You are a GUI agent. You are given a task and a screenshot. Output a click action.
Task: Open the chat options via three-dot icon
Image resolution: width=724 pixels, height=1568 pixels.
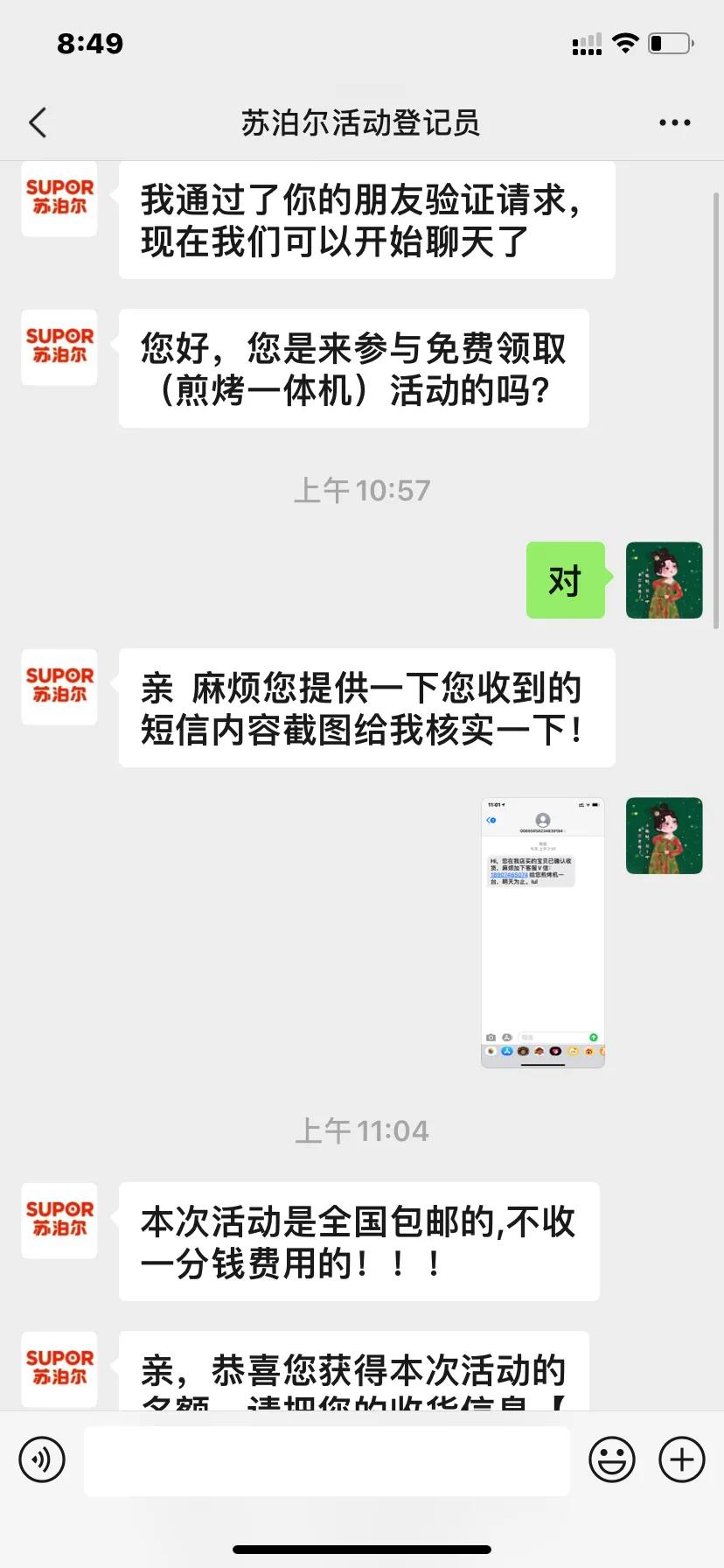pos(674,122)
